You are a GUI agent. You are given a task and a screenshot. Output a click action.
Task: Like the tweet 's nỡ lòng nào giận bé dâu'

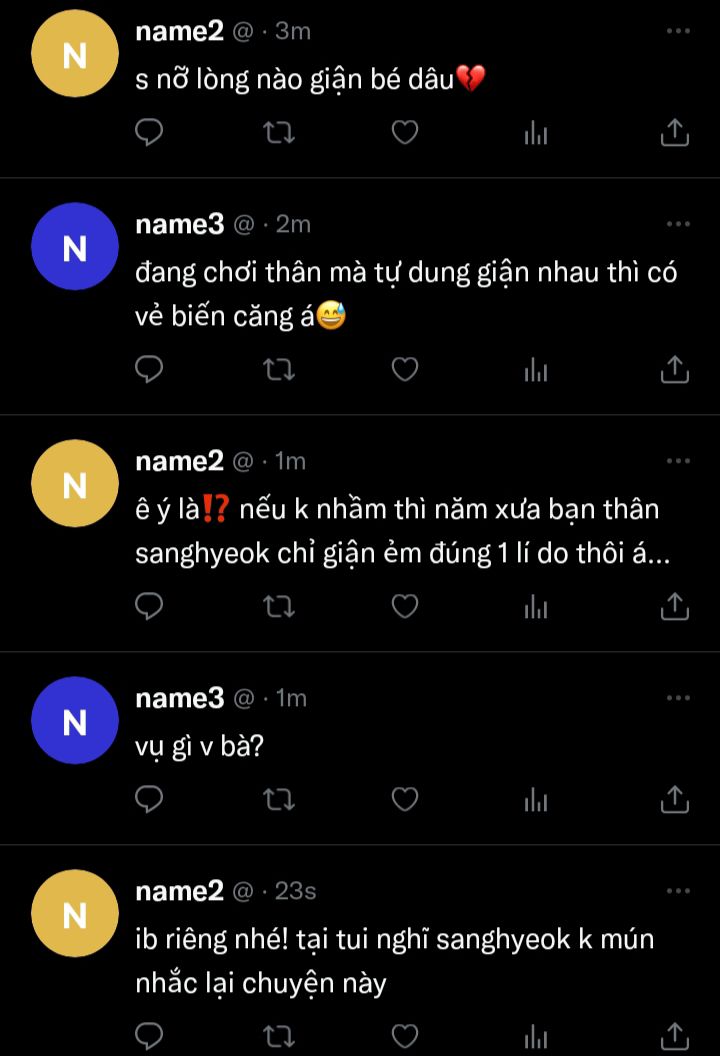[x=404, y=132]
